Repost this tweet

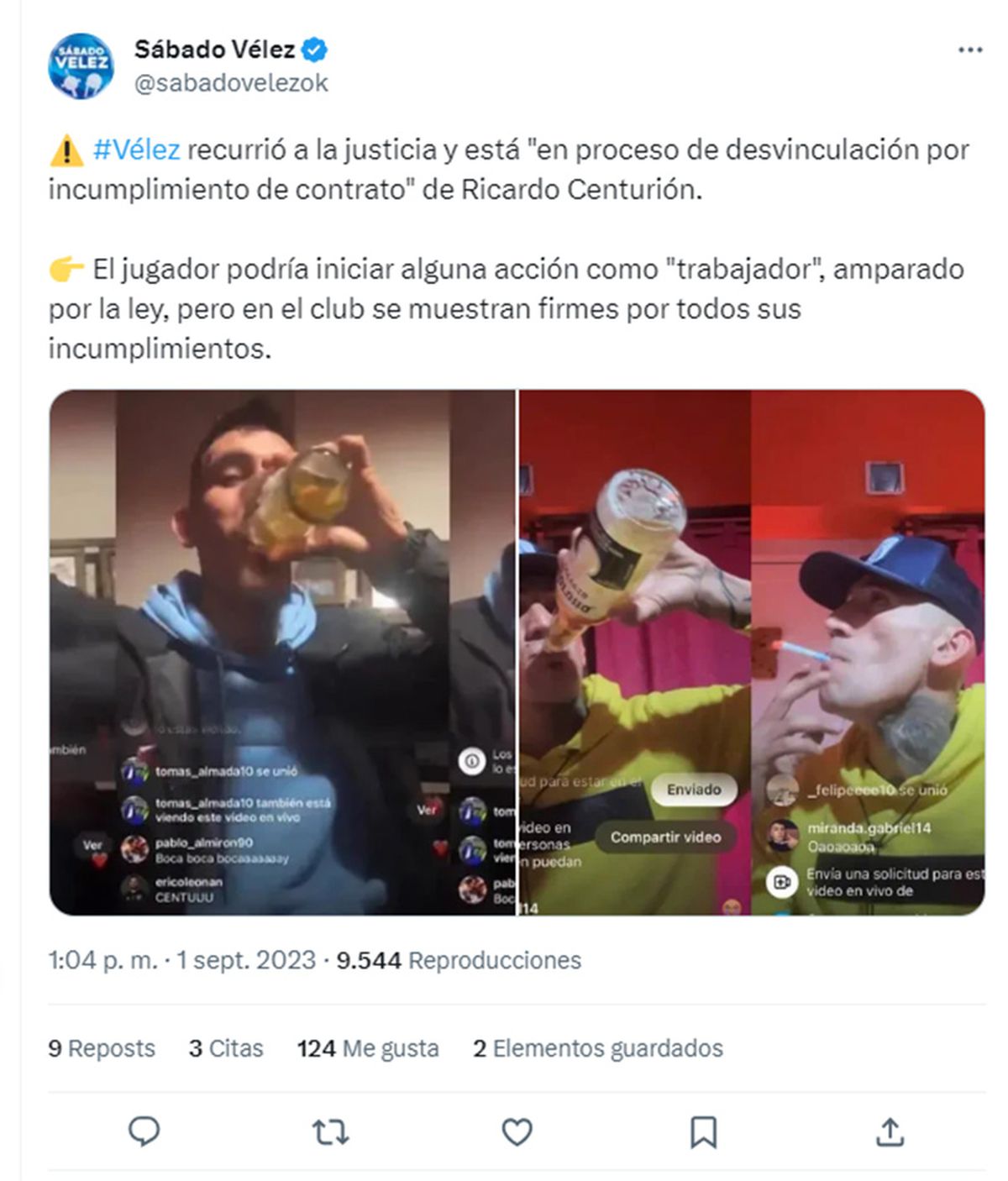point(331,1131)
